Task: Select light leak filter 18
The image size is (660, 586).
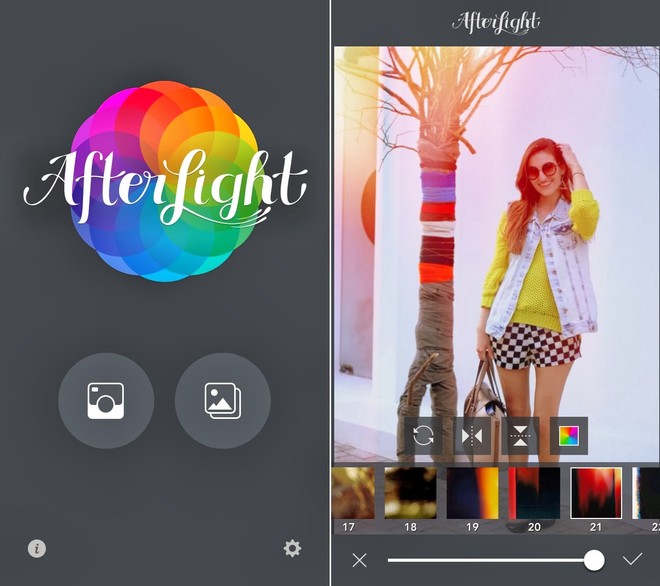Action: [x=411, y=493]
